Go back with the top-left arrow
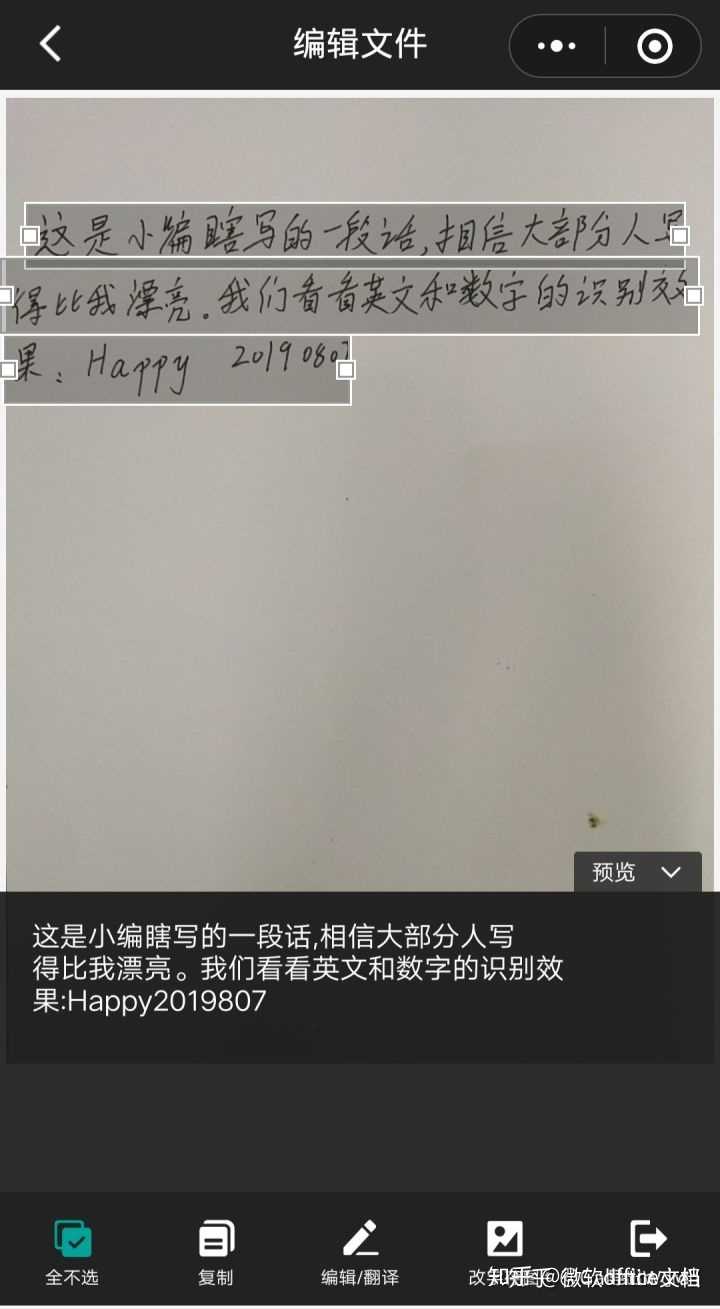 click(50, 44)
